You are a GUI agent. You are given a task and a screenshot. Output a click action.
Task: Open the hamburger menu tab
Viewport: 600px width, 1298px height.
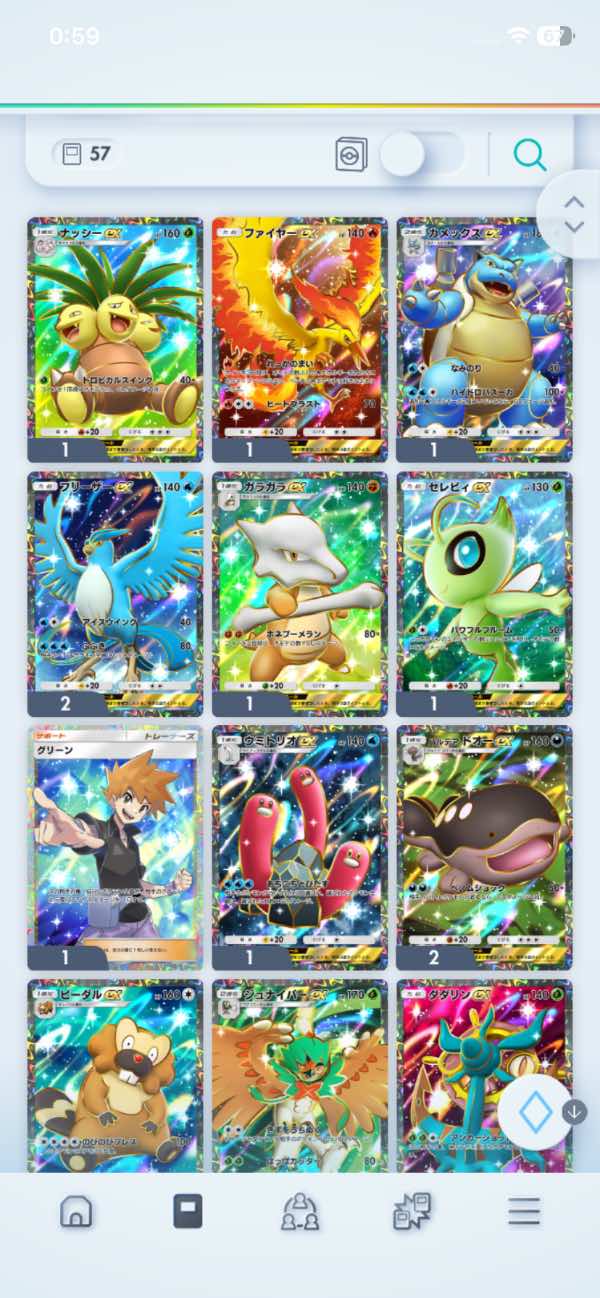tap(524, 1211)
